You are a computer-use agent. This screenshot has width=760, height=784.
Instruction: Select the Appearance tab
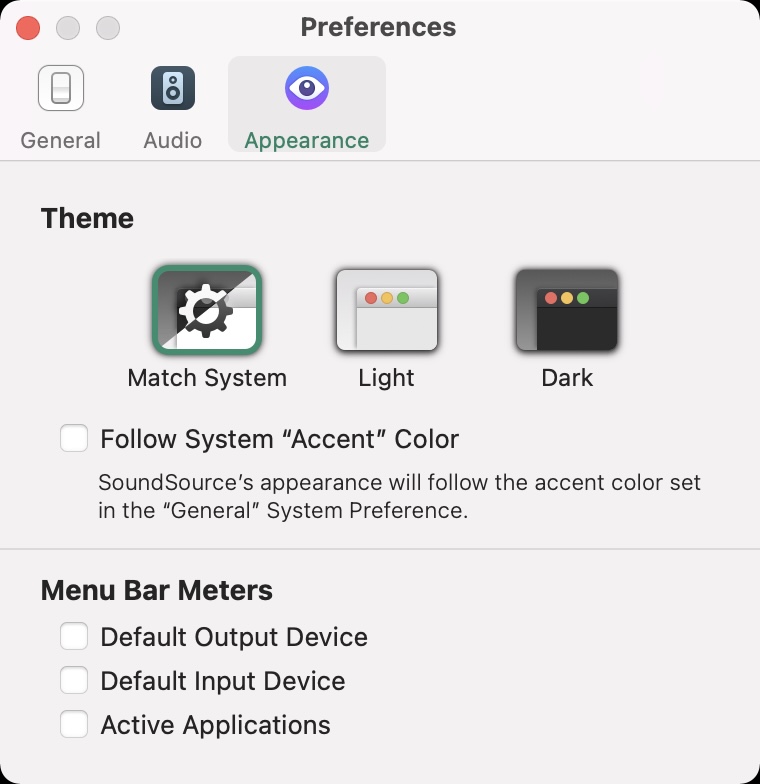click(x=307, y=105)
